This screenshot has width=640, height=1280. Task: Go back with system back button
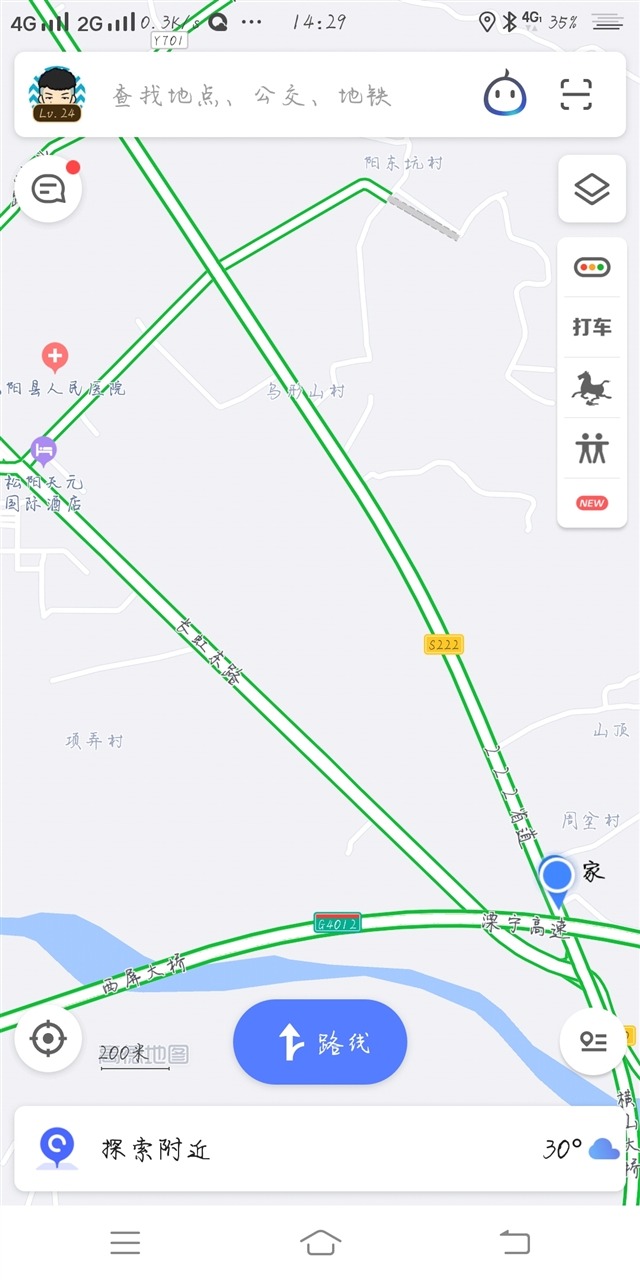pyautogui.click(x=514, y=1242)
